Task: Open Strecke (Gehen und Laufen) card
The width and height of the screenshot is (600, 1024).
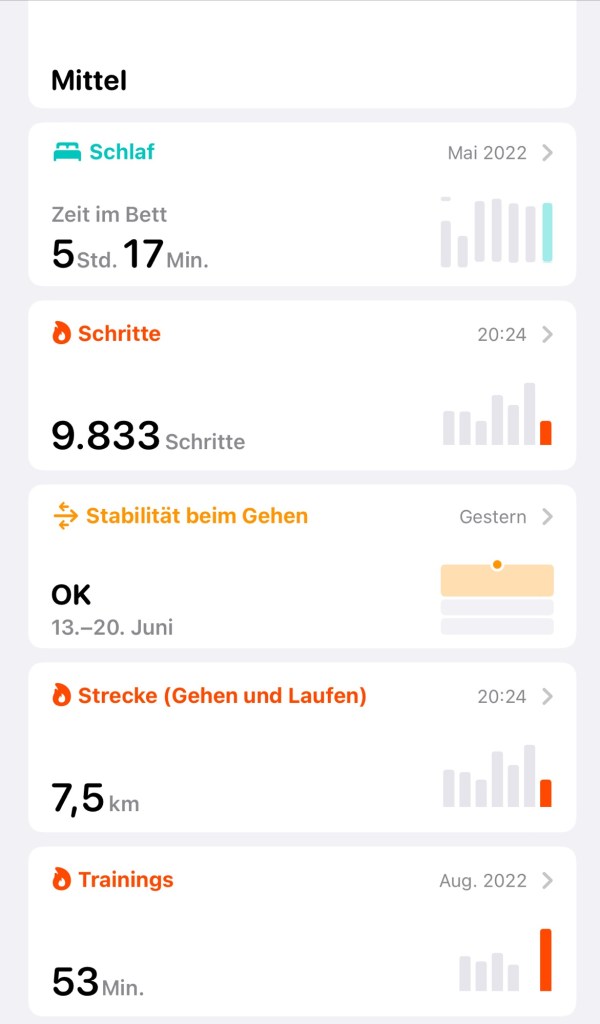Action: pyautogui.click(x=300, y=747)
